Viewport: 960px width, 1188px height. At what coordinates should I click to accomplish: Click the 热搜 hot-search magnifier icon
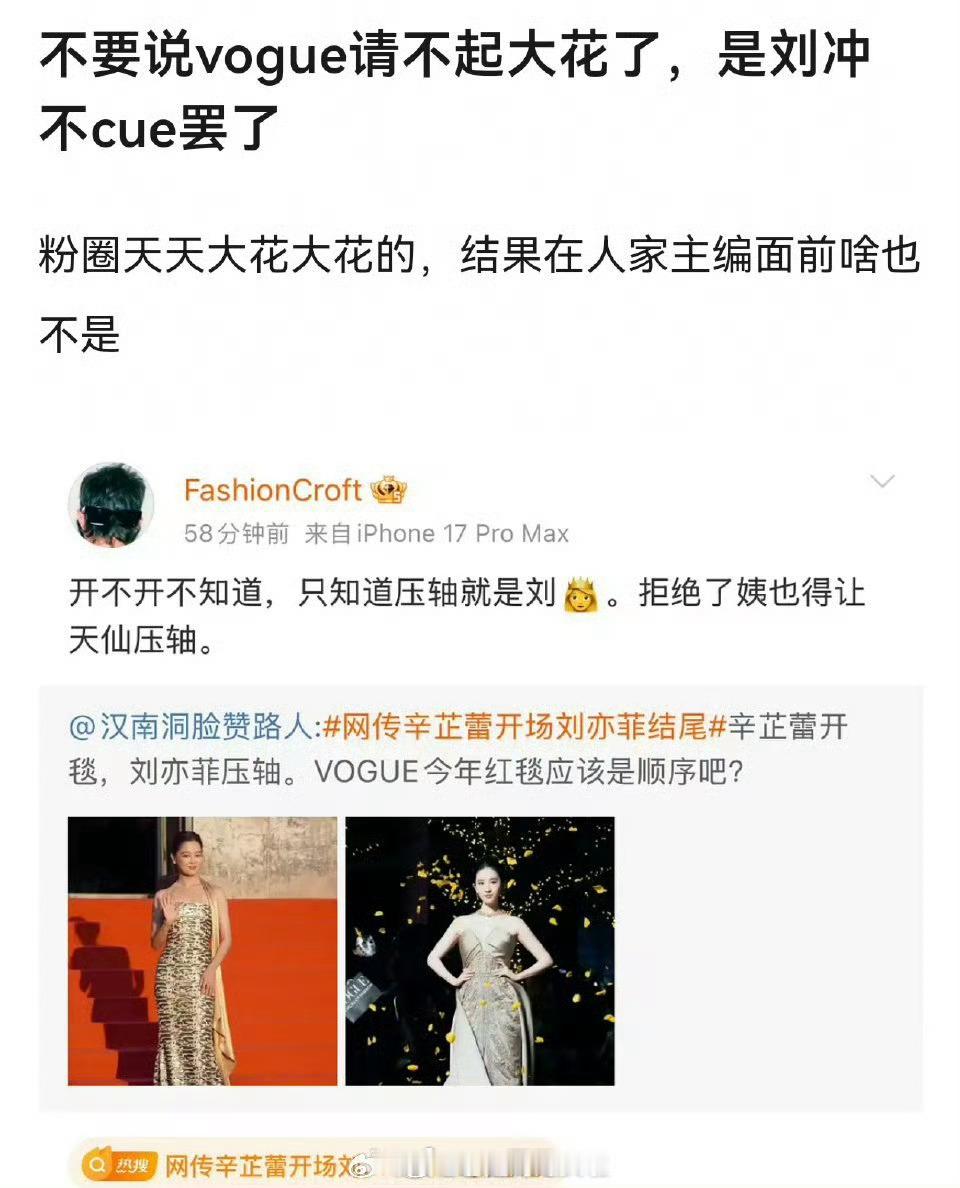[96, 1163]
